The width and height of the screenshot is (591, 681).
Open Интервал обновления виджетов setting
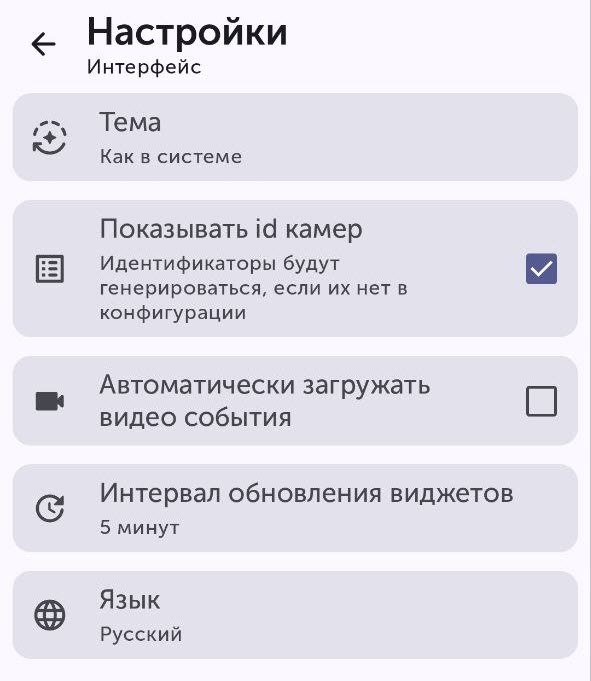(295, 508)
